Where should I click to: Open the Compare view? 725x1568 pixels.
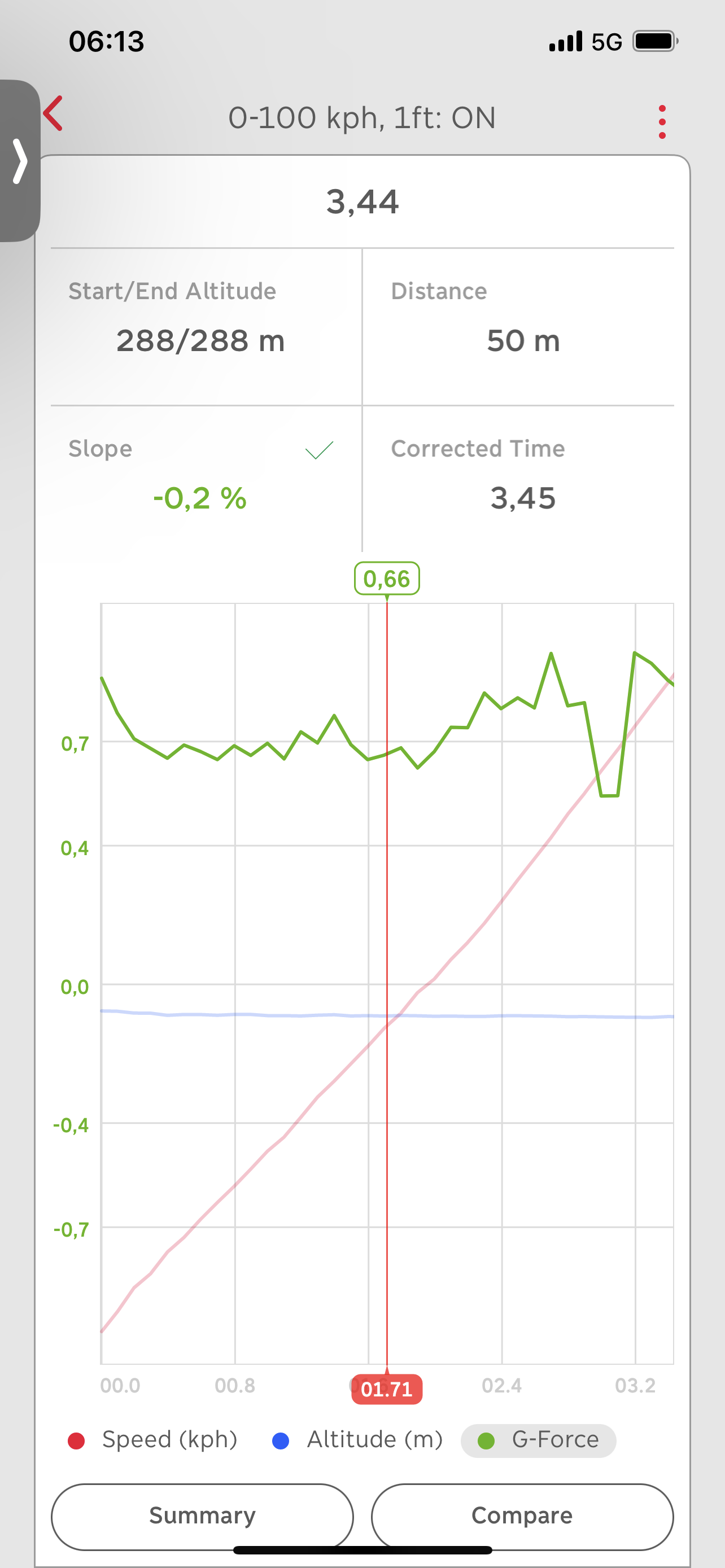coord(522,1516)
